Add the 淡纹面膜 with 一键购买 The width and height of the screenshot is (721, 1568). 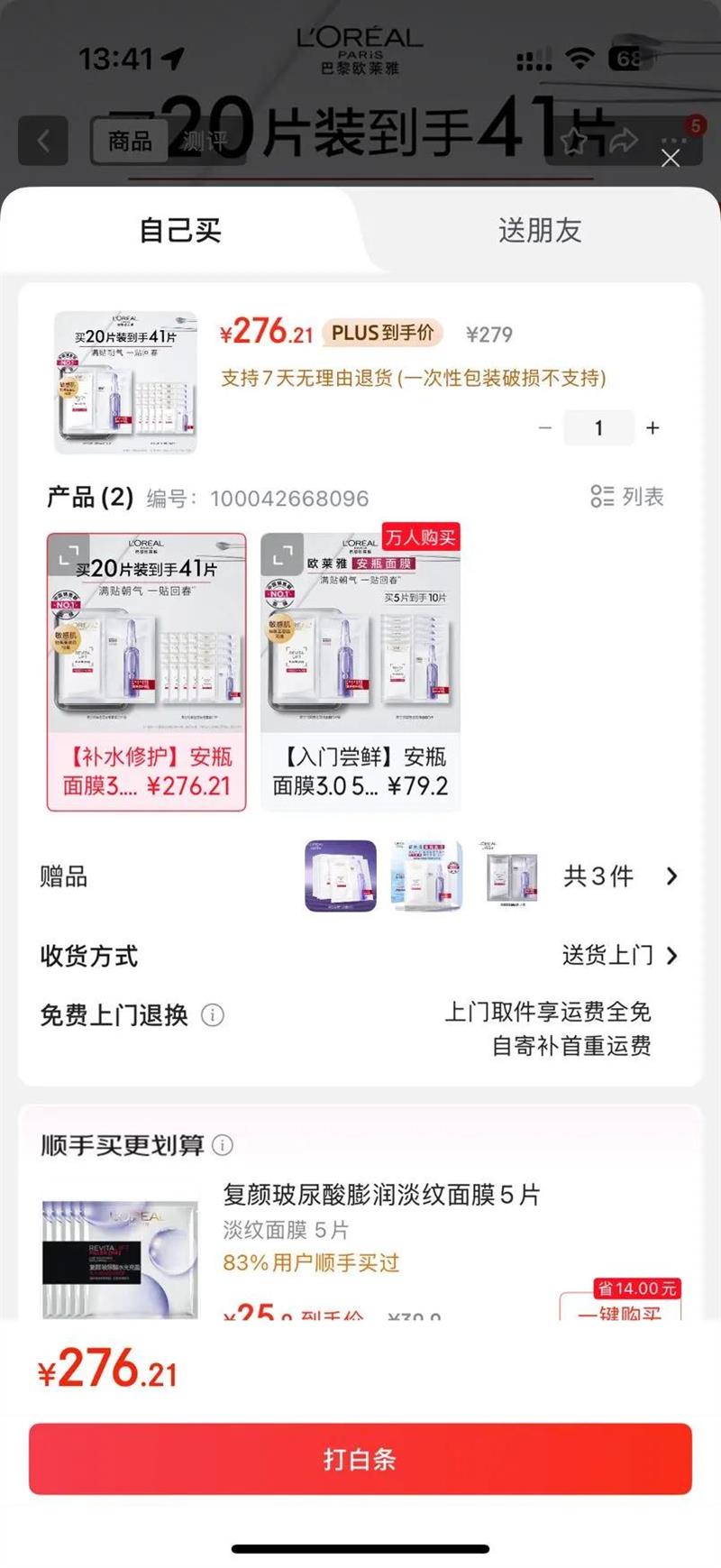tap(620, 1310)
